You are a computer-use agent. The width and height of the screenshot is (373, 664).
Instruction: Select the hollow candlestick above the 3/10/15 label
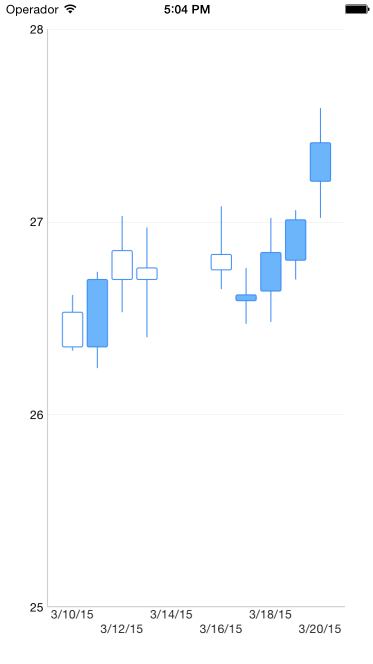pyautogui.click(x=72, y=329)
